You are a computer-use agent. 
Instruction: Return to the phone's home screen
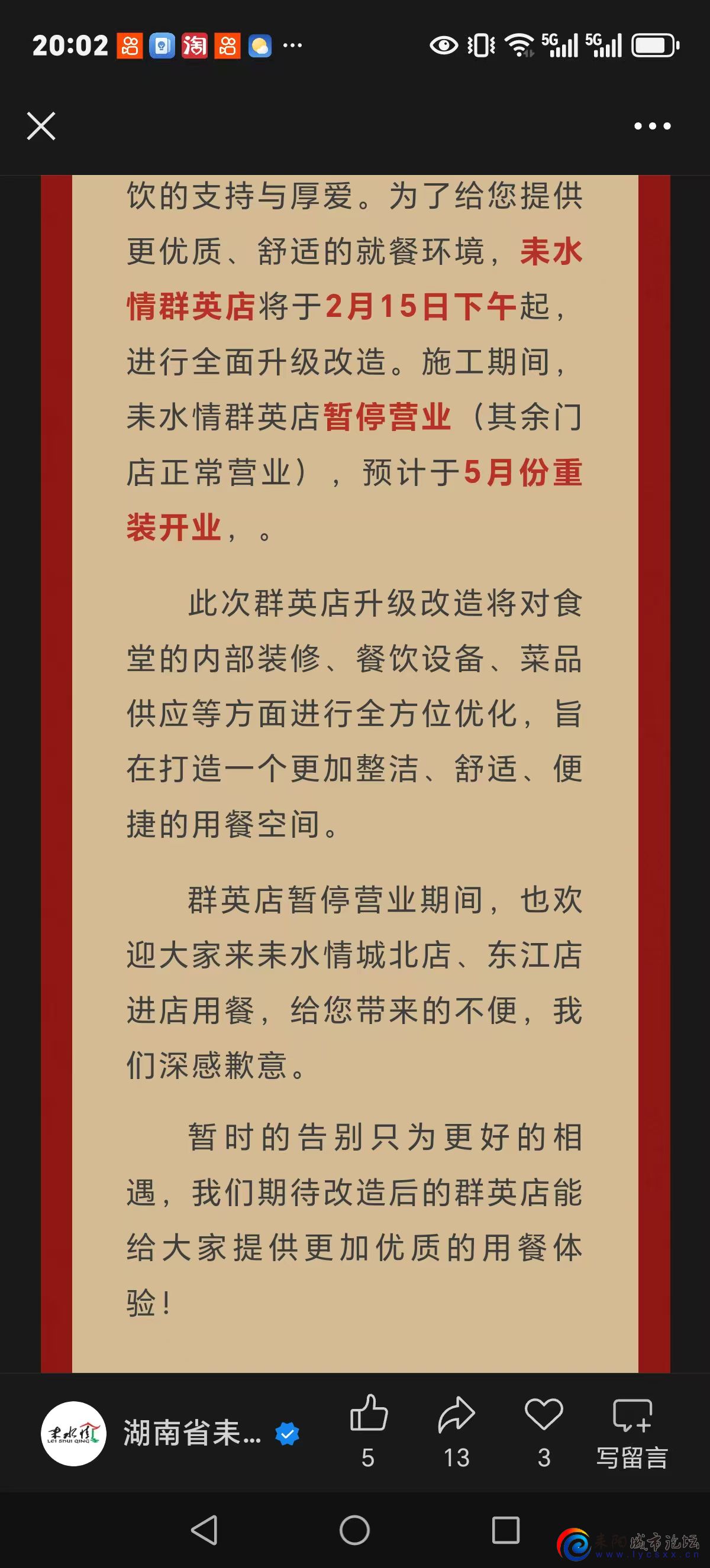pos(354,1530)
